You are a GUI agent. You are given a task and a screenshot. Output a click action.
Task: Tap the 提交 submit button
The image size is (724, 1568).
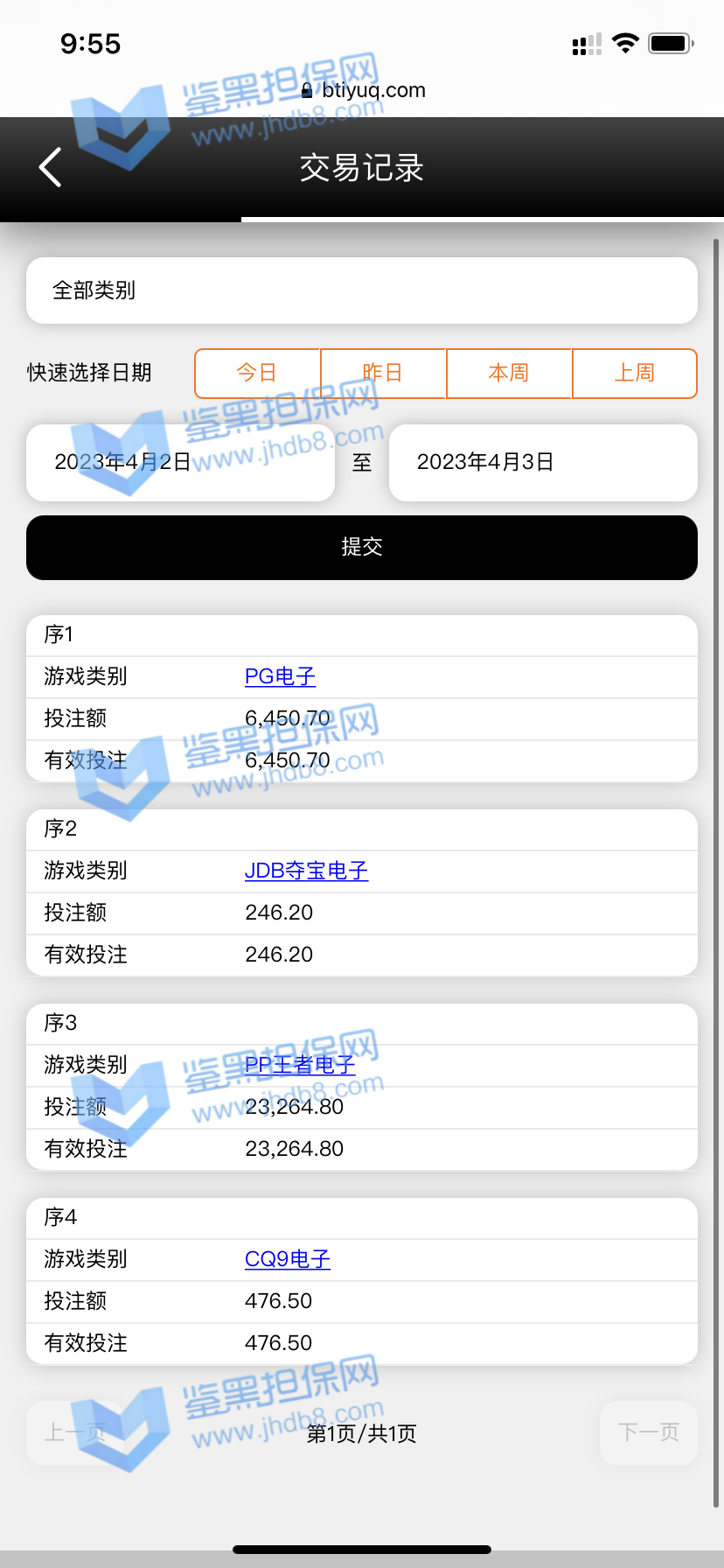click(x=362, y=548)
